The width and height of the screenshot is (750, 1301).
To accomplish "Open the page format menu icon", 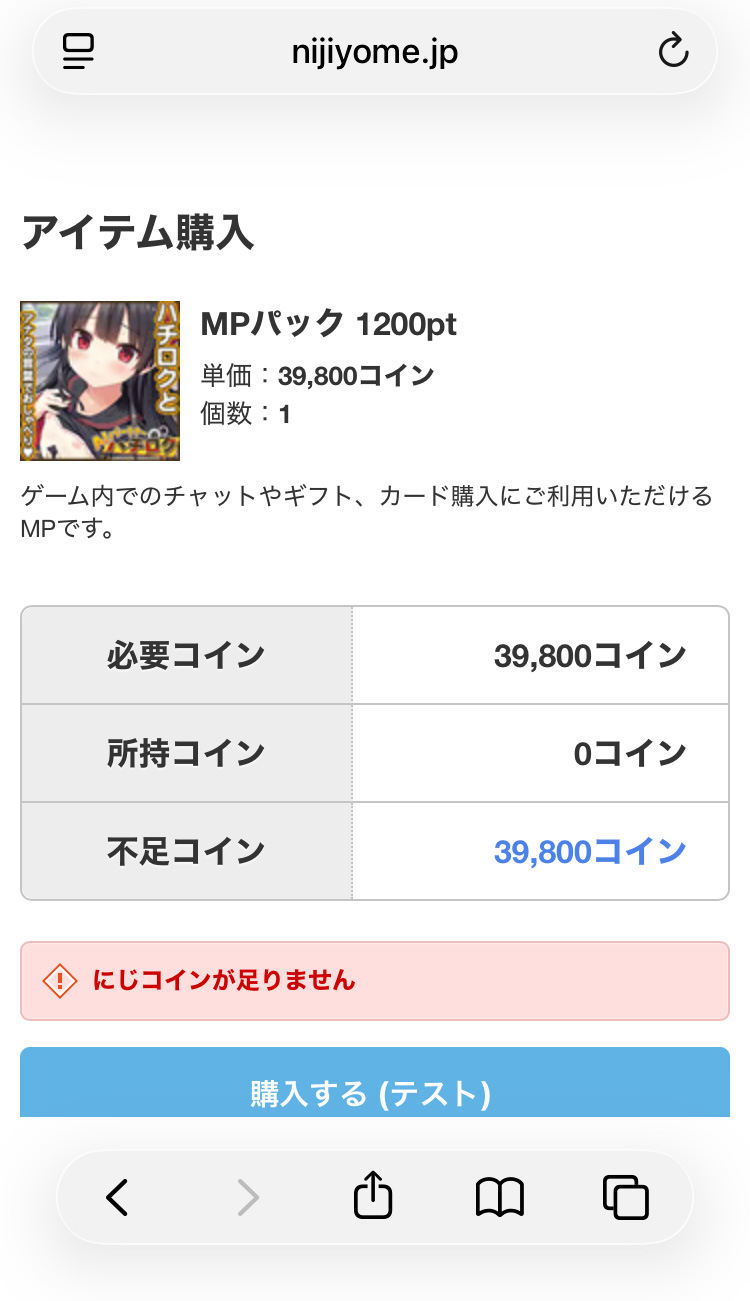I will [78, 51].
